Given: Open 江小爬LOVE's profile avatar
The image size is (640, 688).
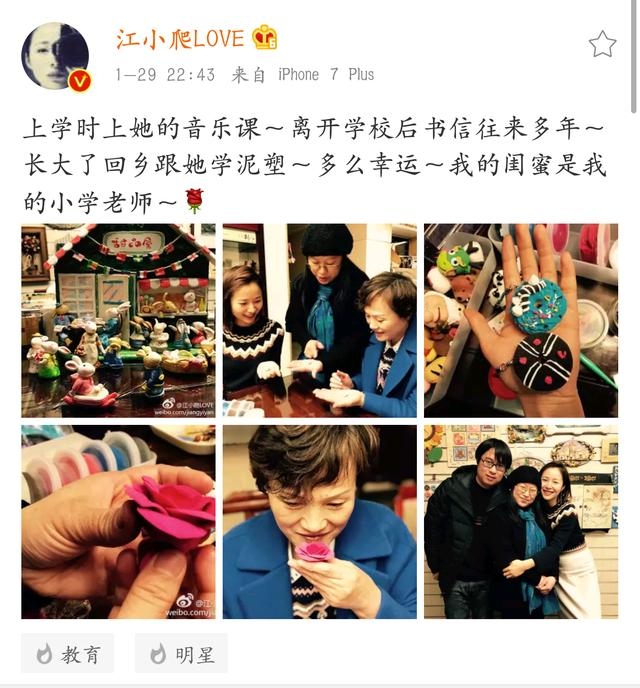Looking at the screenshot, I should pyautogui.click(x=54, y=56).
